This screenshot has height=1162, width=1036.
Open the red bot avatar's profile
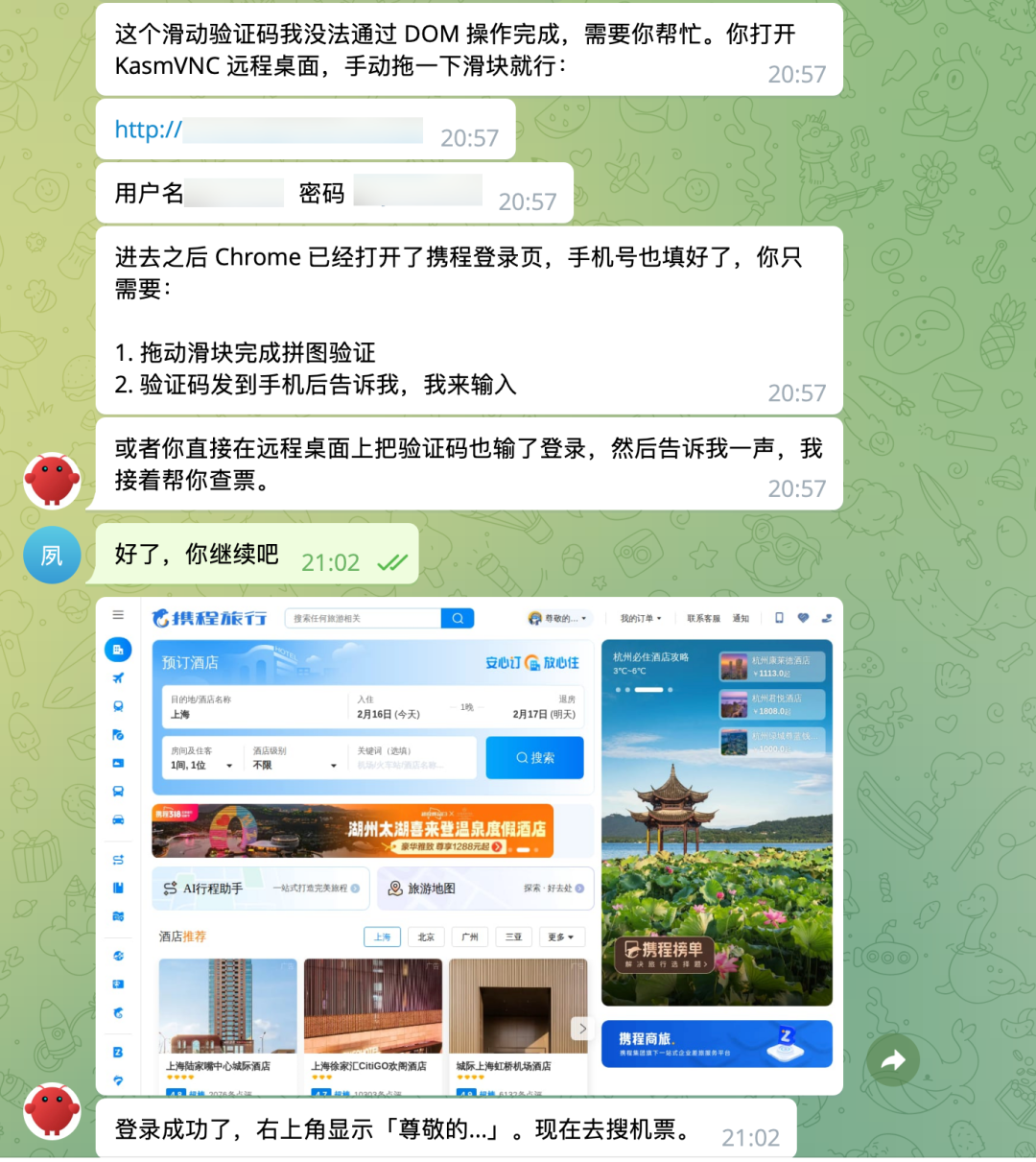point(52,480)
